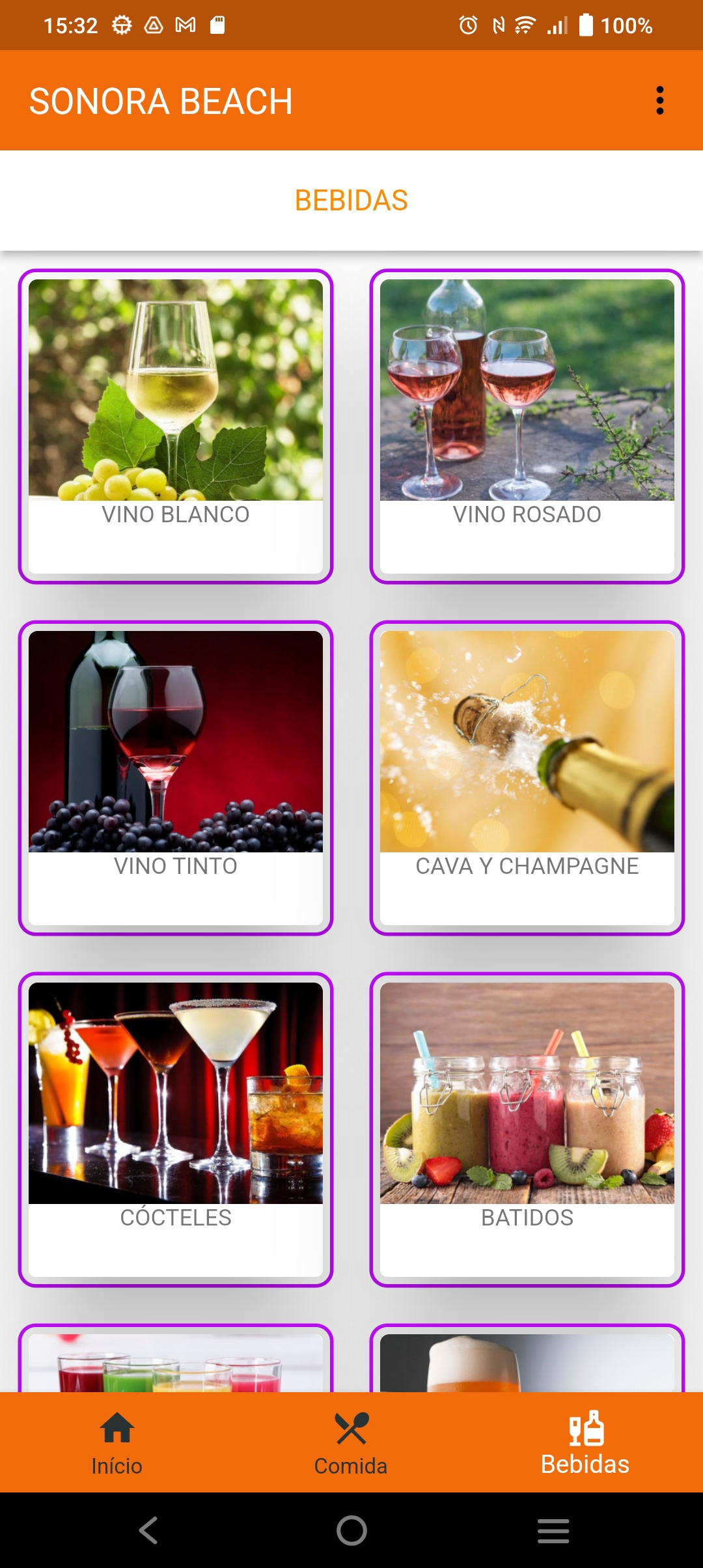The height and width of the screenshot is (1568, 703).
Task: Tap the system back button
Action: point(148,1530)
